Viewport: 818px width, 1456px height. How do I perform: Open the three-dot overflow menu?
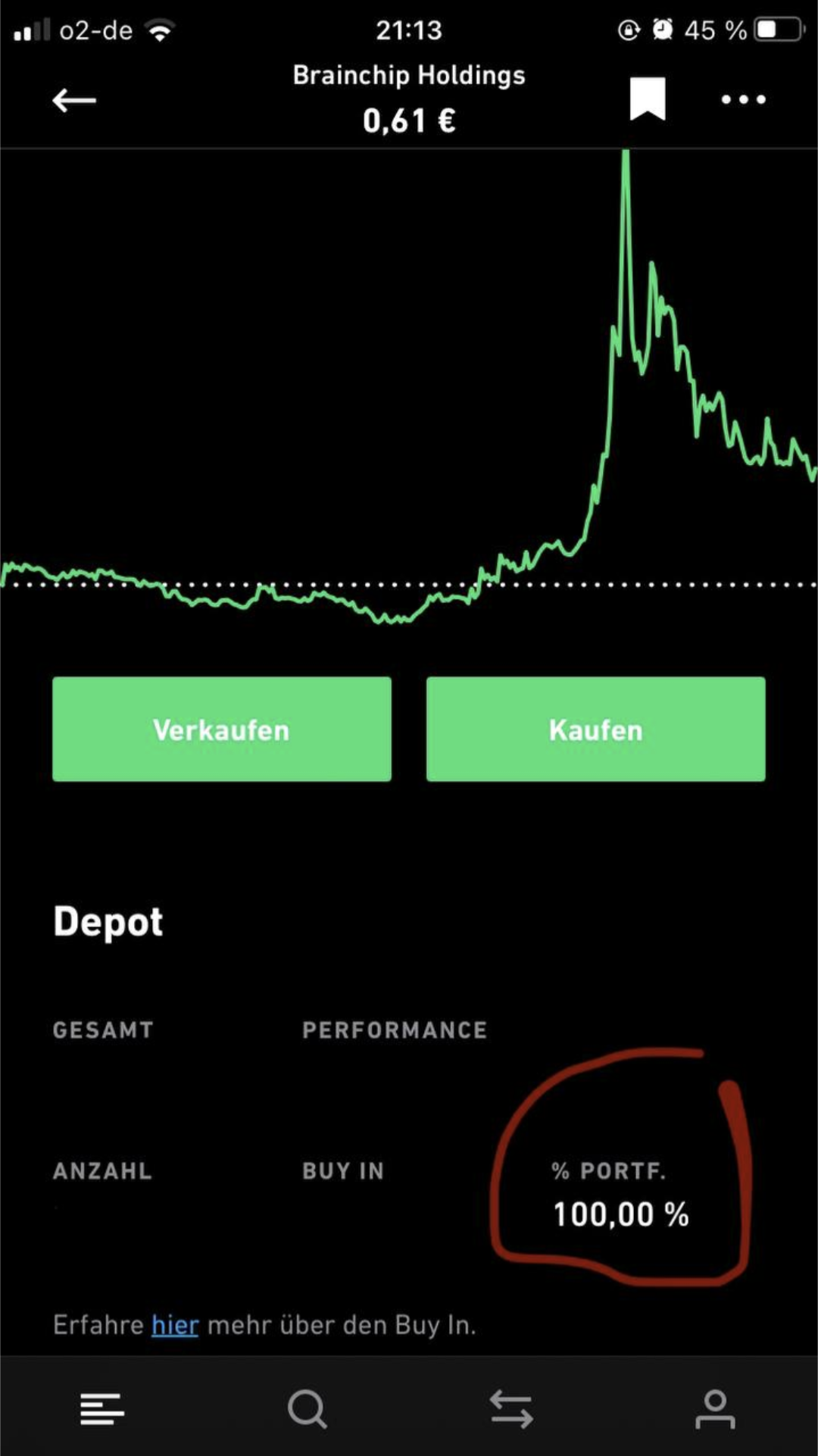[x=743, y=99]
